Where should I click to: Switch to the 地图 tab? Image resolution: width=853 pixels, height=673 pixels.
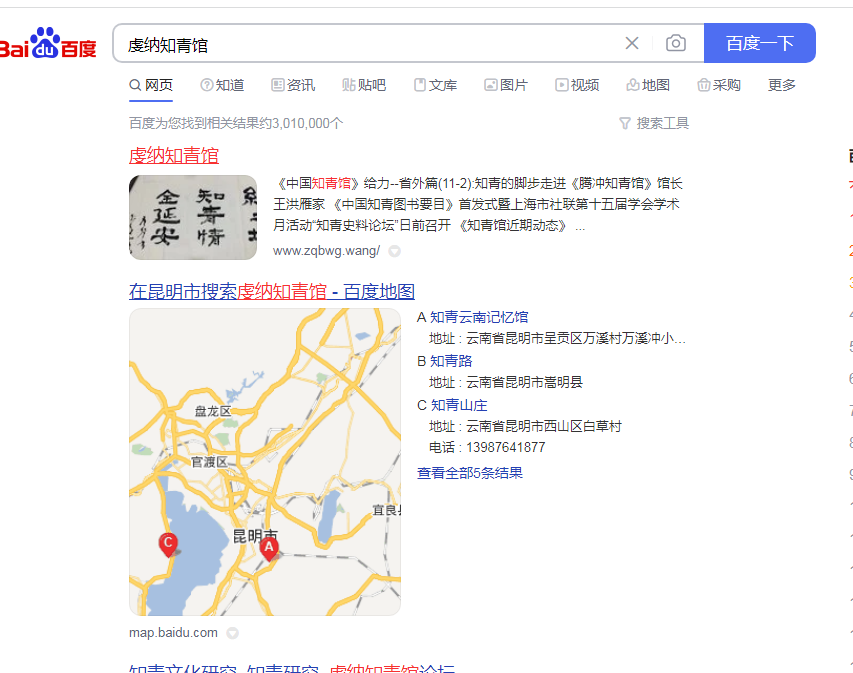click(x=648, y=85)
